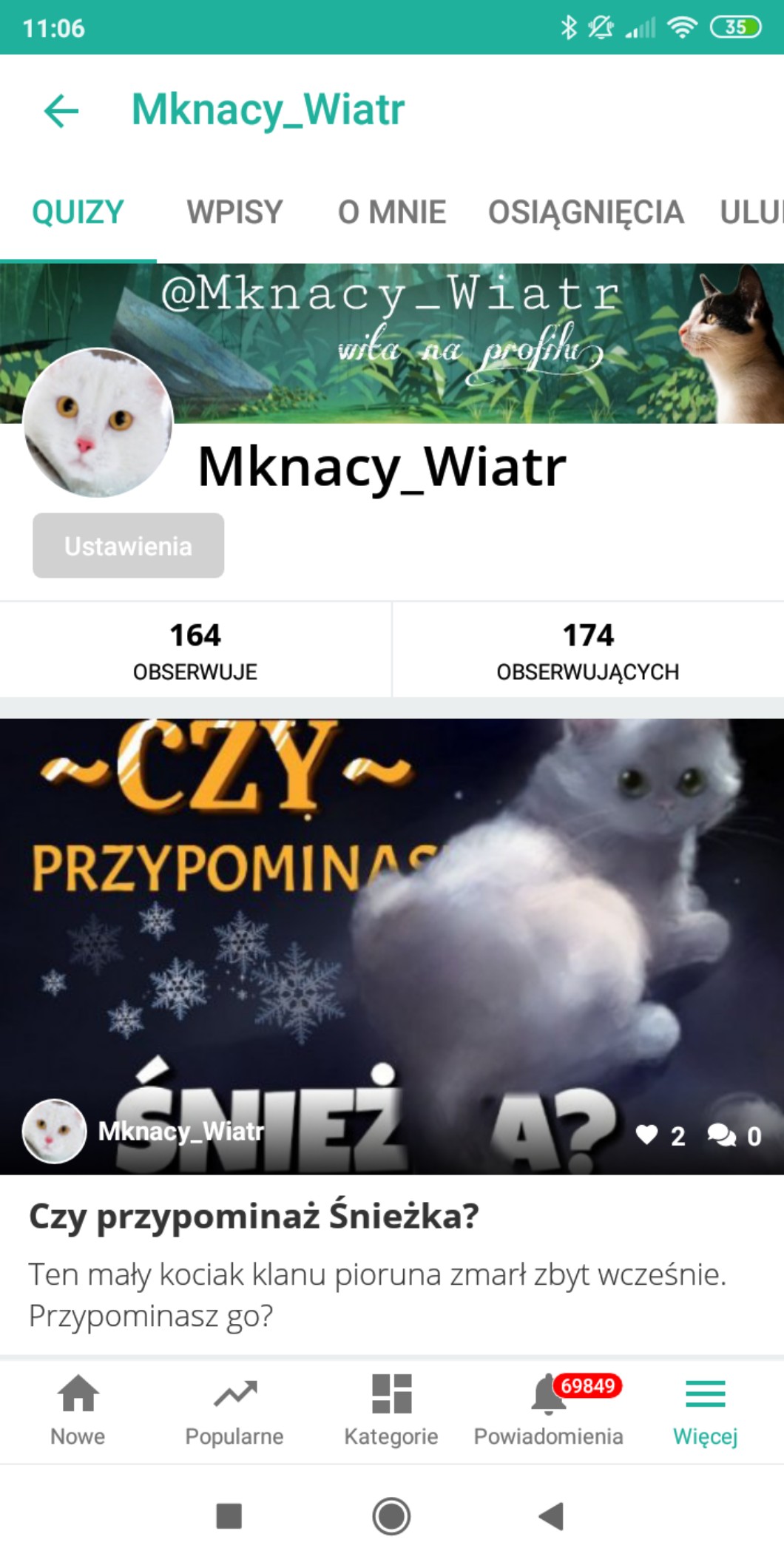Tap the system home button
The width and height of the screenshot is (784, 1568).
coord(391,1516)
